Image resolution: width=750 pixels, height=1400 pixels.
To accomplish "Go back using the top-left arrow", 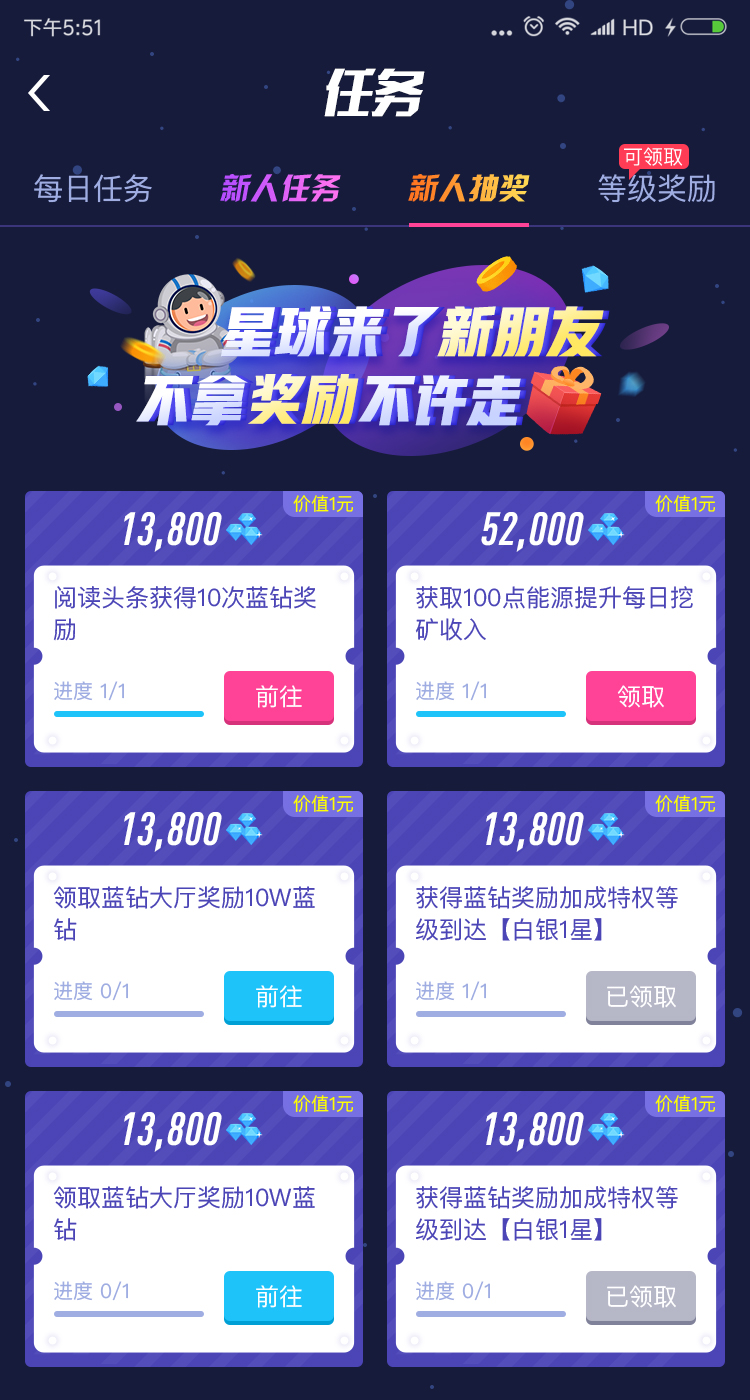I will coord(39,93).
